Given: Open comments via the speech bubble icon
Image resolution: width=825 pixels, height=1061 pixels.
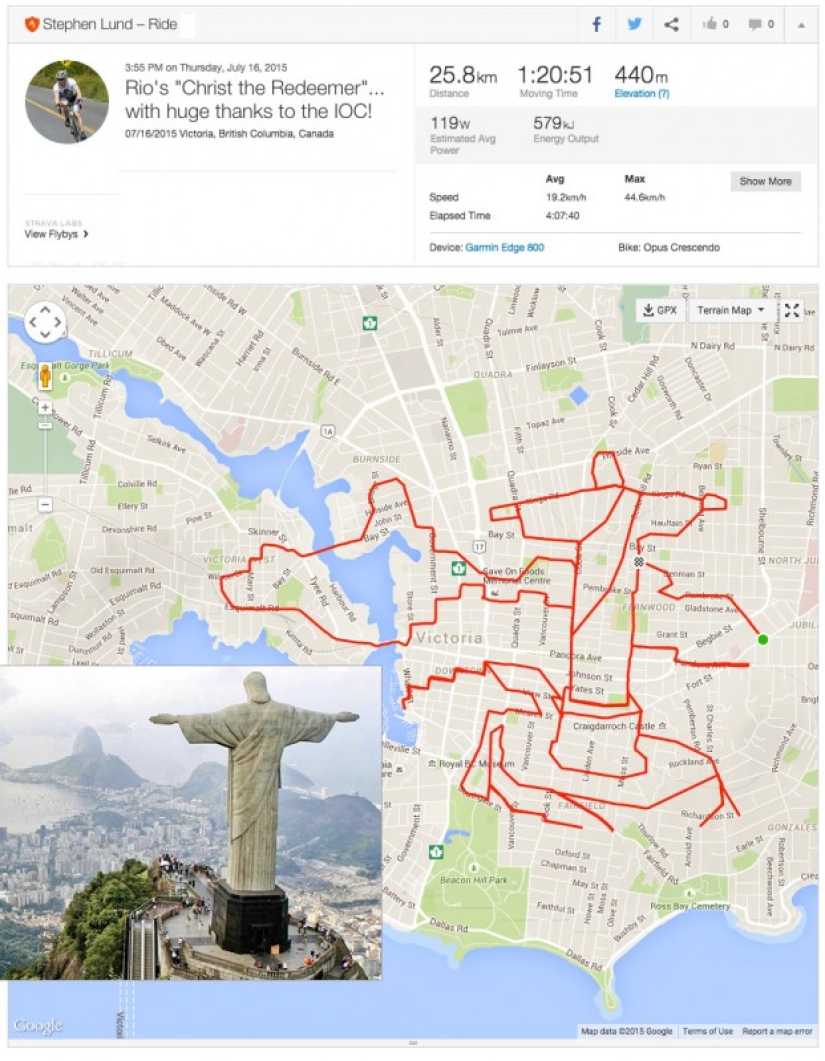Looking at the screenshot, I should [755, 24].
